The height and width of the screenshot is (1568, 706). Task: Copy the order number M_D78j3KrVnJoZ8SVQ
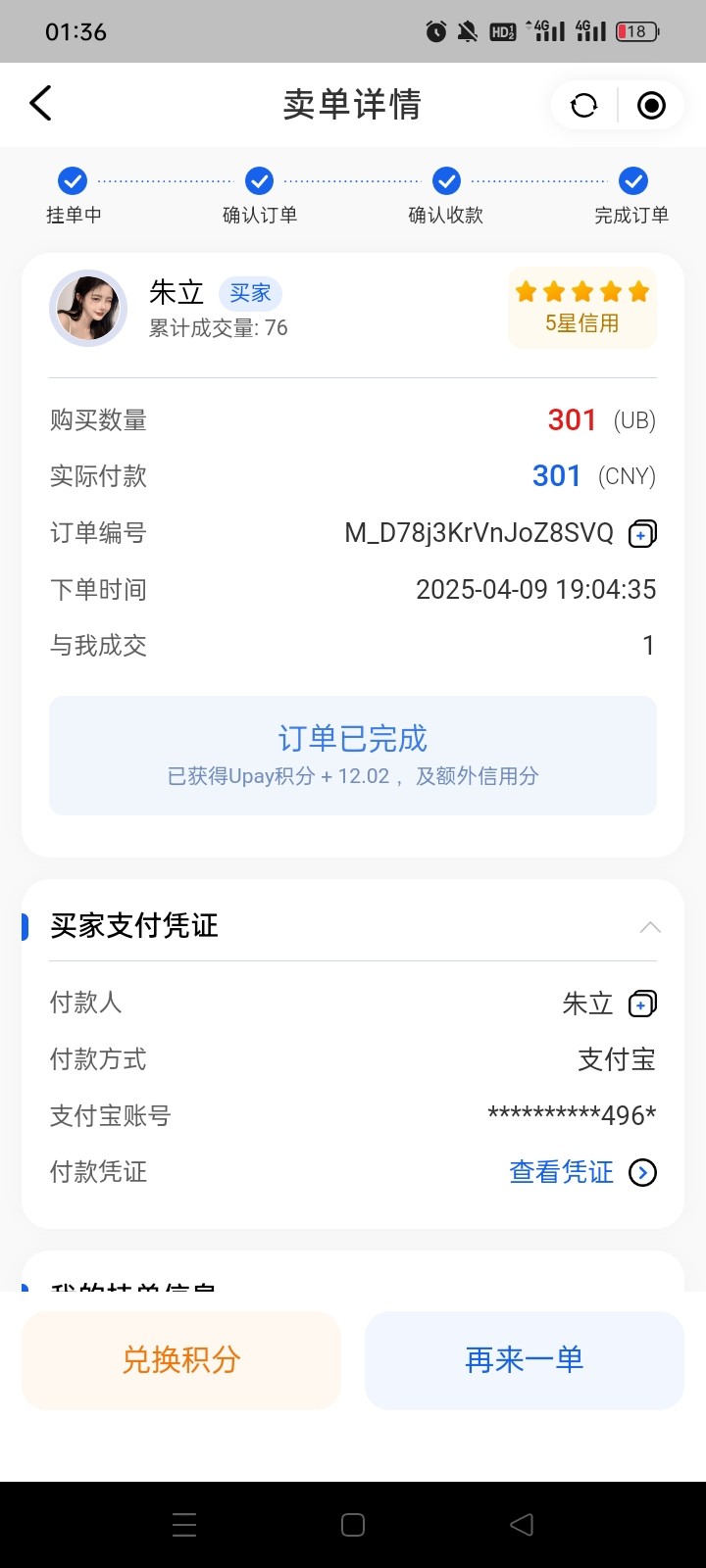(642, 534)
